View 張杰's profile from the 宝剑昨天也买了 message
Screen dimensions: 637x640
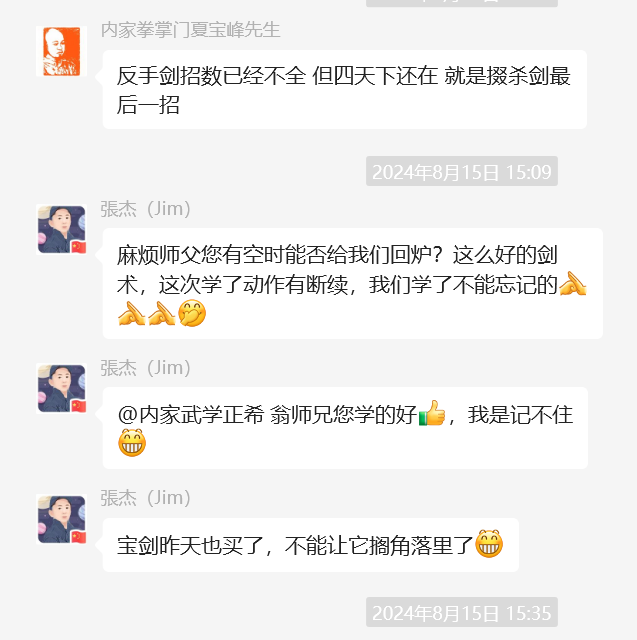[x=61, y=519]
